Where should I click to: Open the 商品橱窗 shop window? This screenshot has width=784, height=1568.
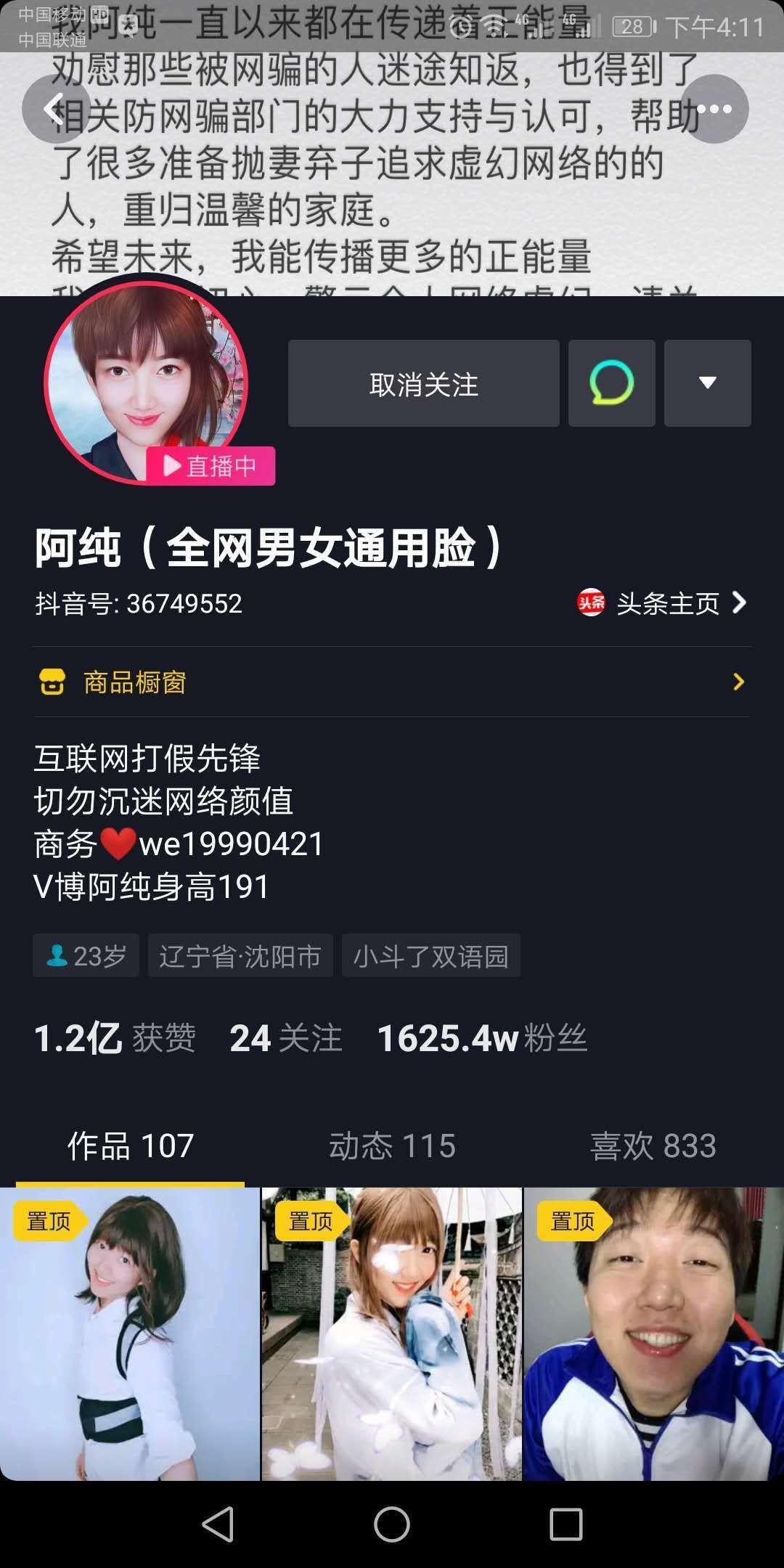[392, 682]
